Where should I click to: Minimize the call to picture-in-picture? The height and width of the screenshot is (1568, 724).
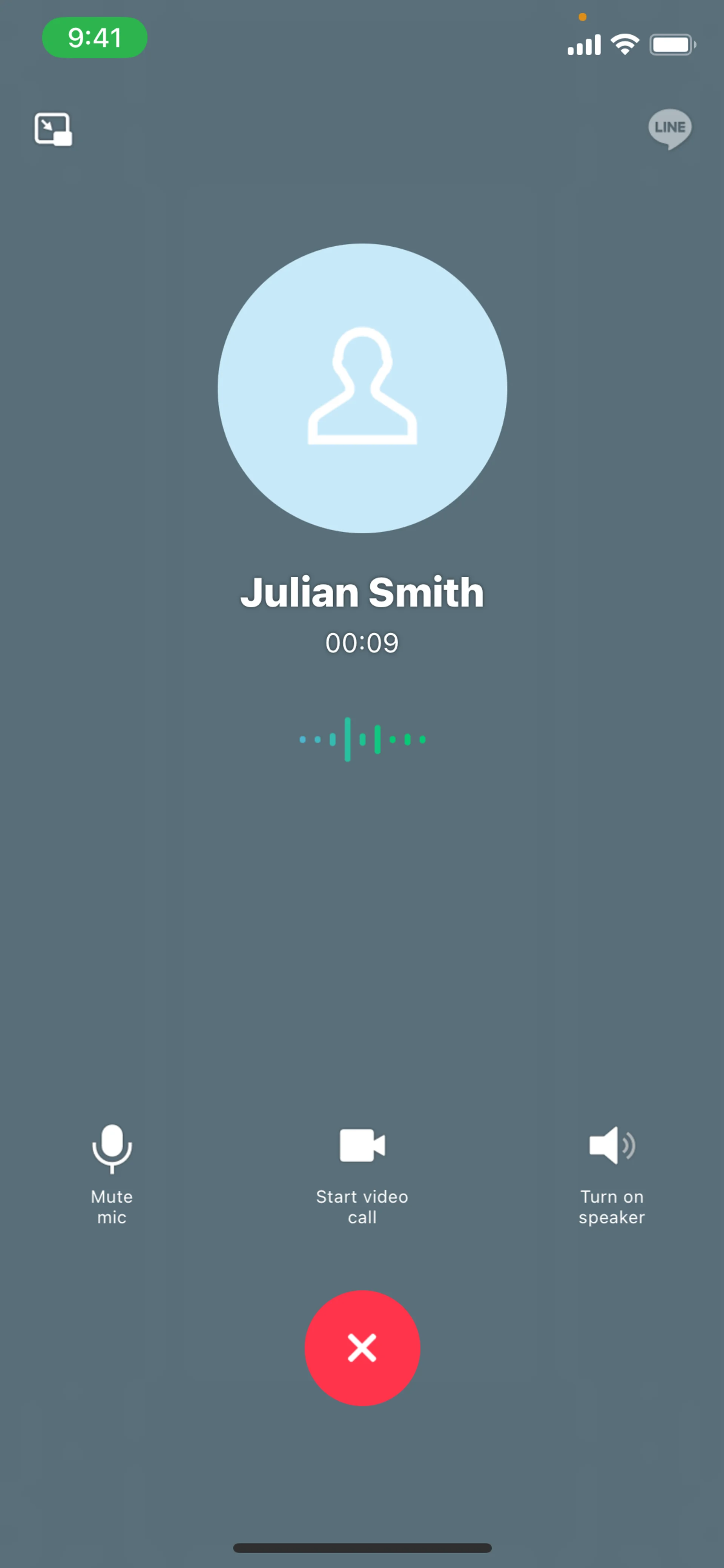[x=53, y=129]
